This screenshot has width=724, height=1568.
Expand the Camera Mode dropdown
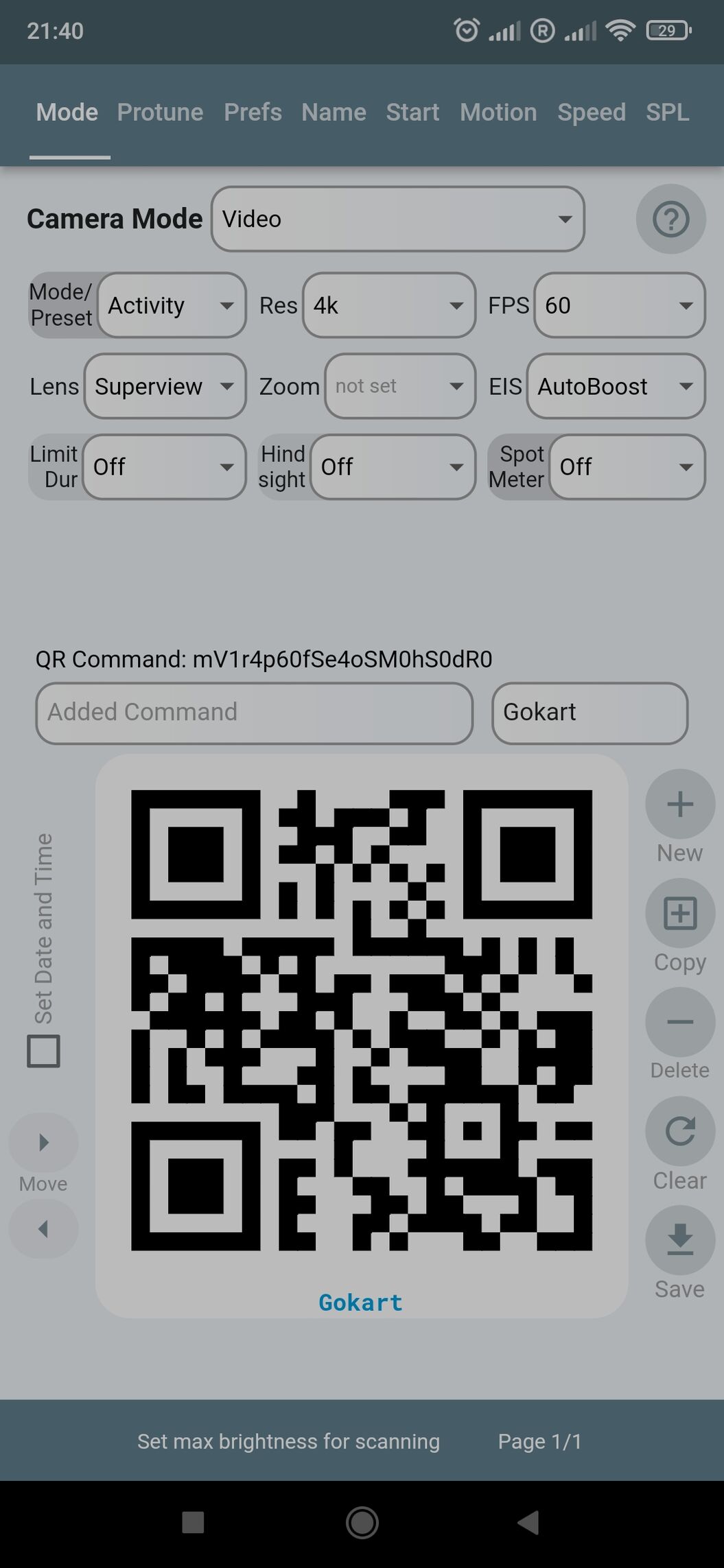click(x=398, y=219)
